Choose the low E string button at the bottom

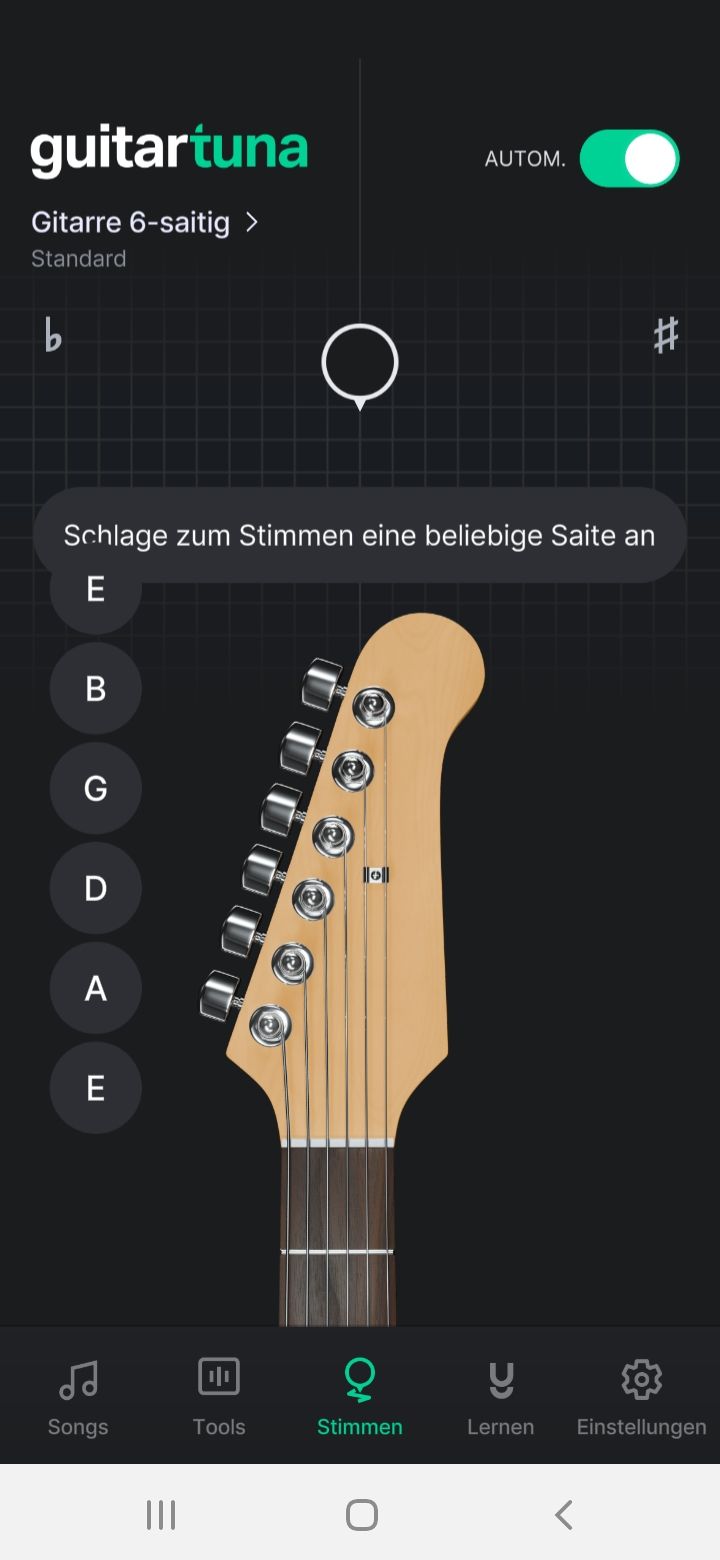click(95, 1087)
